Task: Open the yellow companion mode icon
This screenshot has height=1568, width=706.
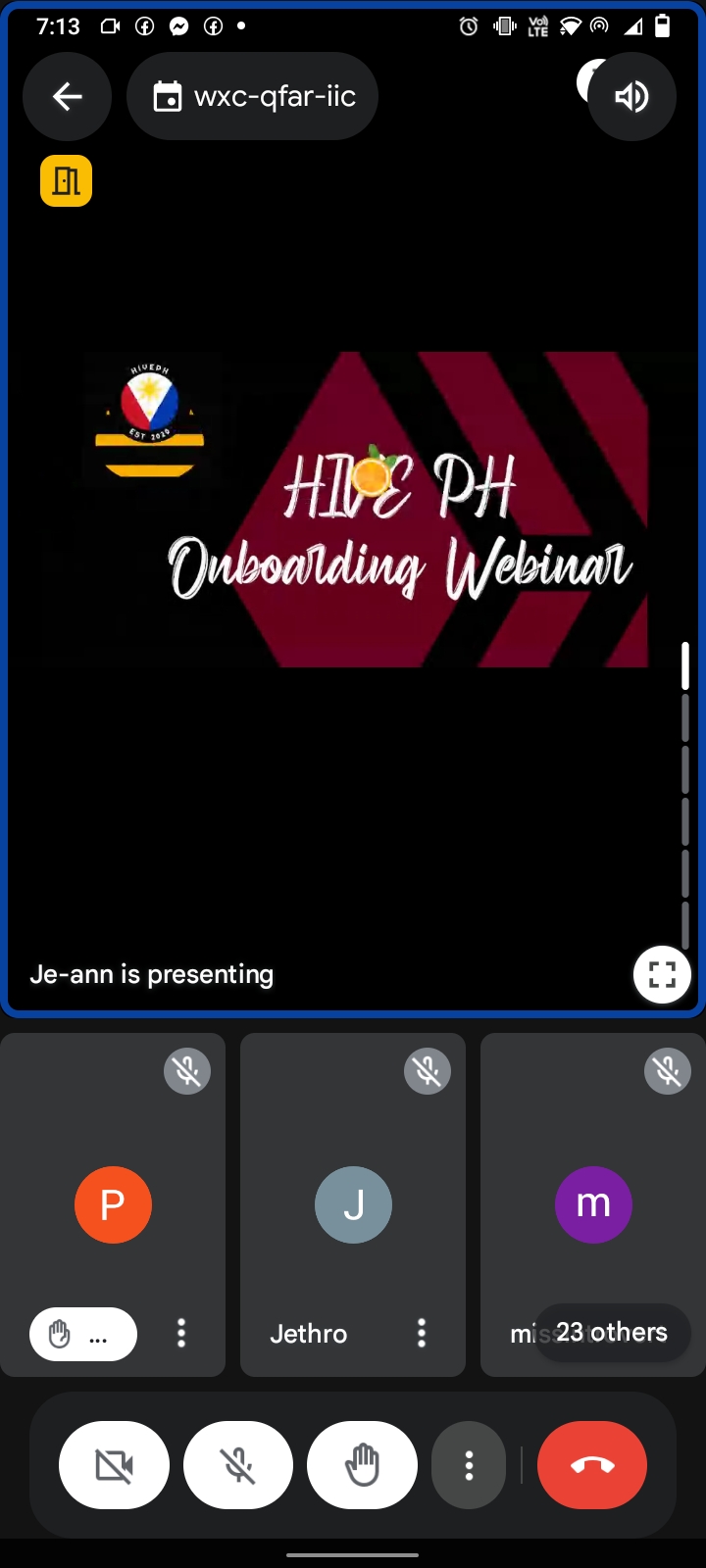Action: [x=66, y=181]
